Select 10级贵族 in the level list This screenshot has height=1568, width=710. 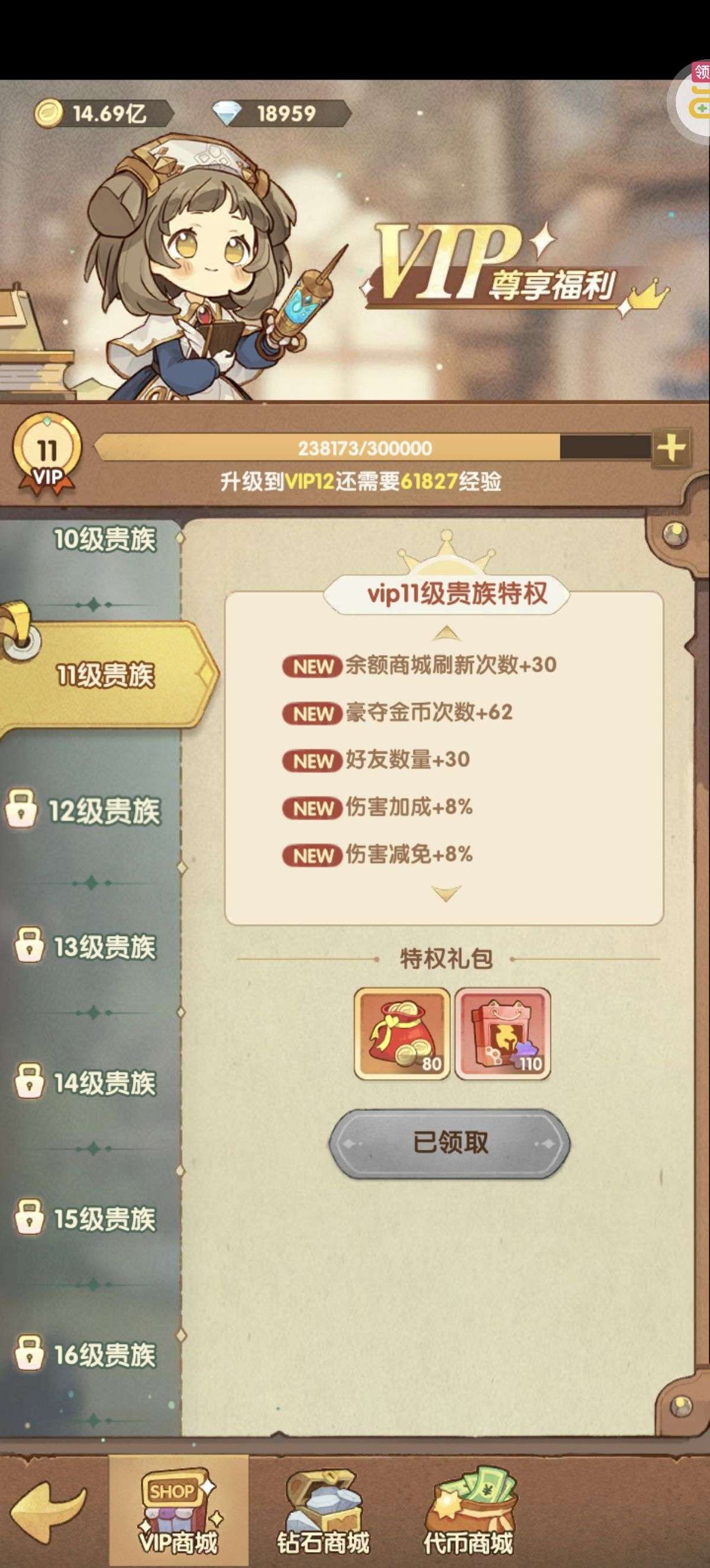105,539
